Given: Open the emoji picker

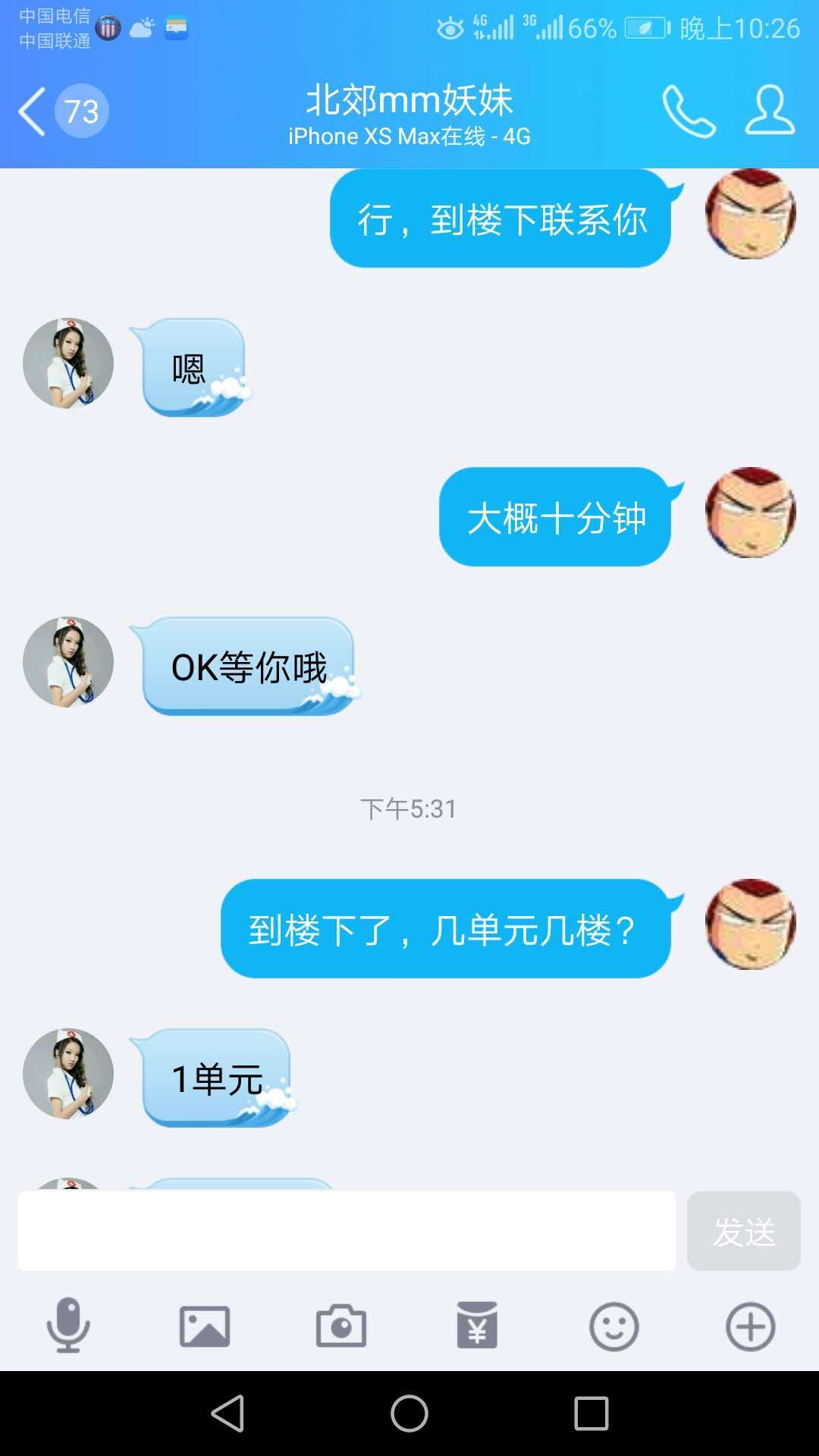Looking at the screenshot, I should coord(613,1326).
